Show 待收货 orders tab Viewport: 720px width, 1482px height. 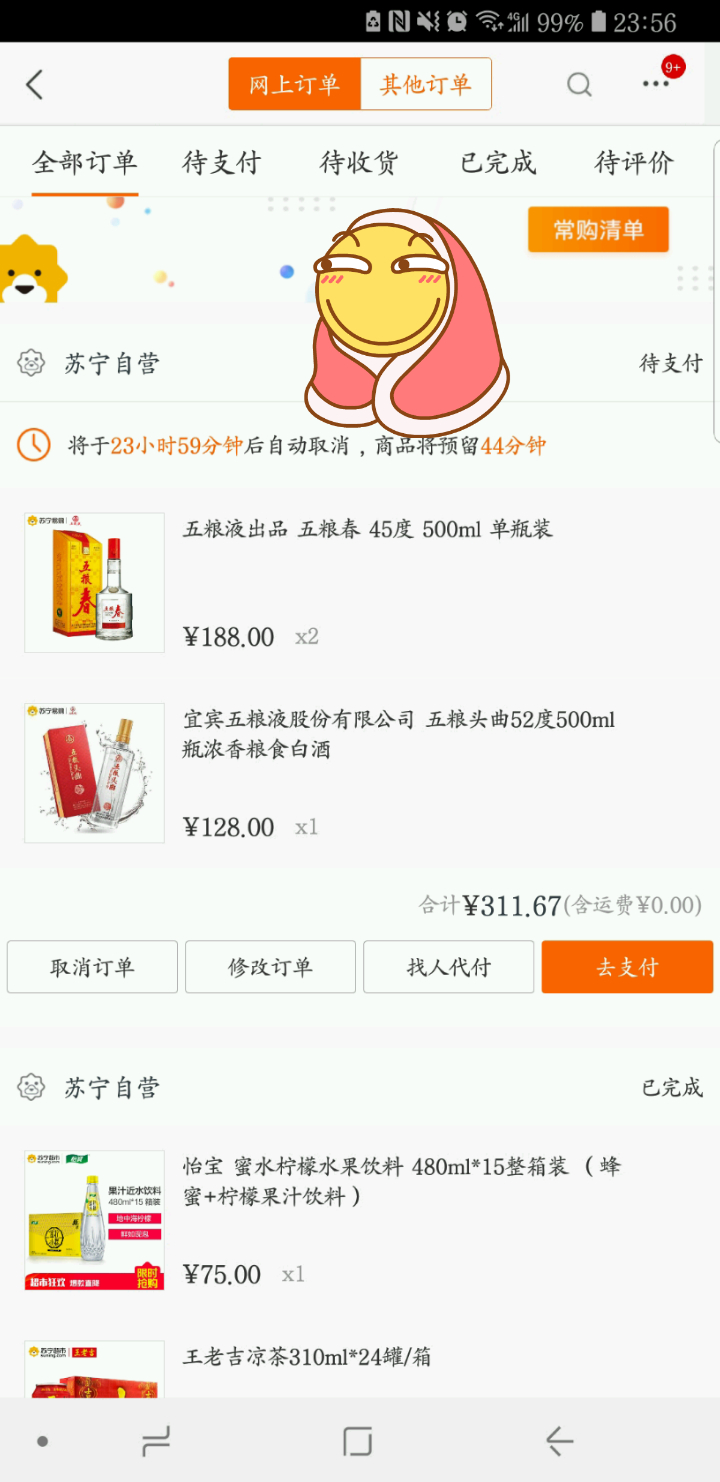pyautogui.click(x=359, y=163)
